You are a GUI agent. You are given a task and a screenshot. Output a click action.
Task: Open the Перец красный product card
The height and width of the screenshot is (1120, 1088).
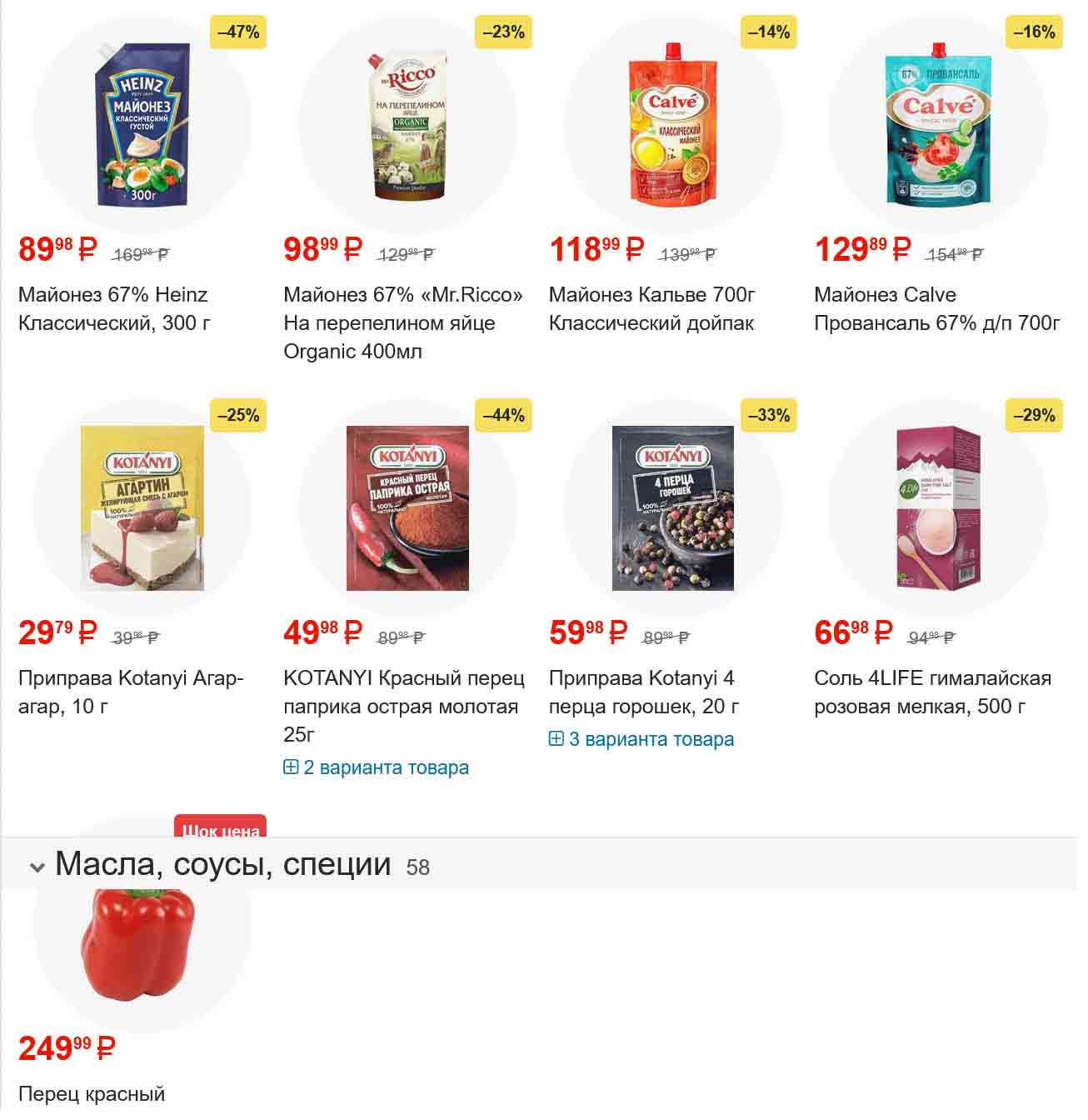coord(92,1093)
